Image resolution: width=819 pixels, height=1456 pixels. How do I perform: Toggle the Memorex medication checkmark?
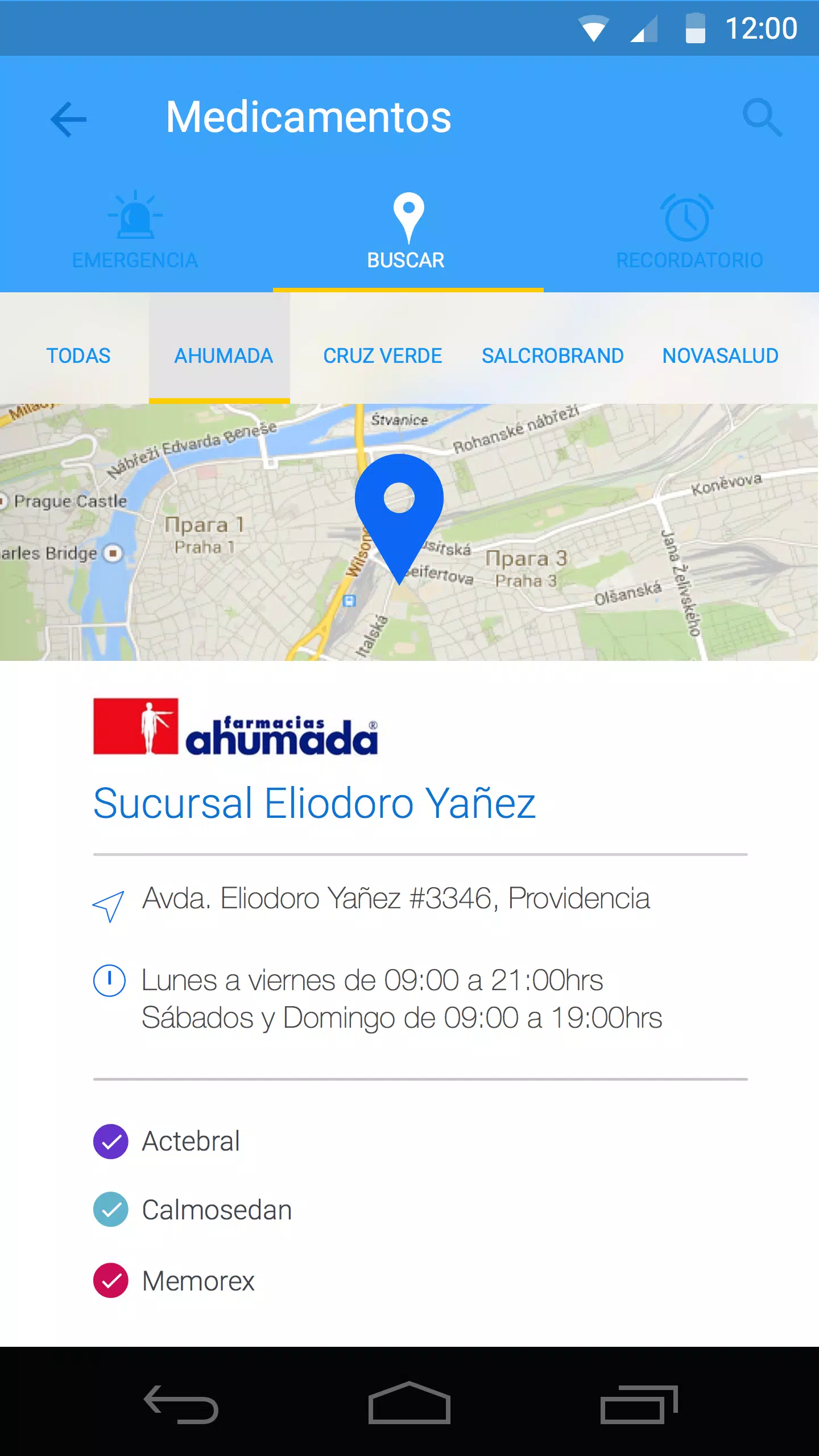click(111, 1281)
